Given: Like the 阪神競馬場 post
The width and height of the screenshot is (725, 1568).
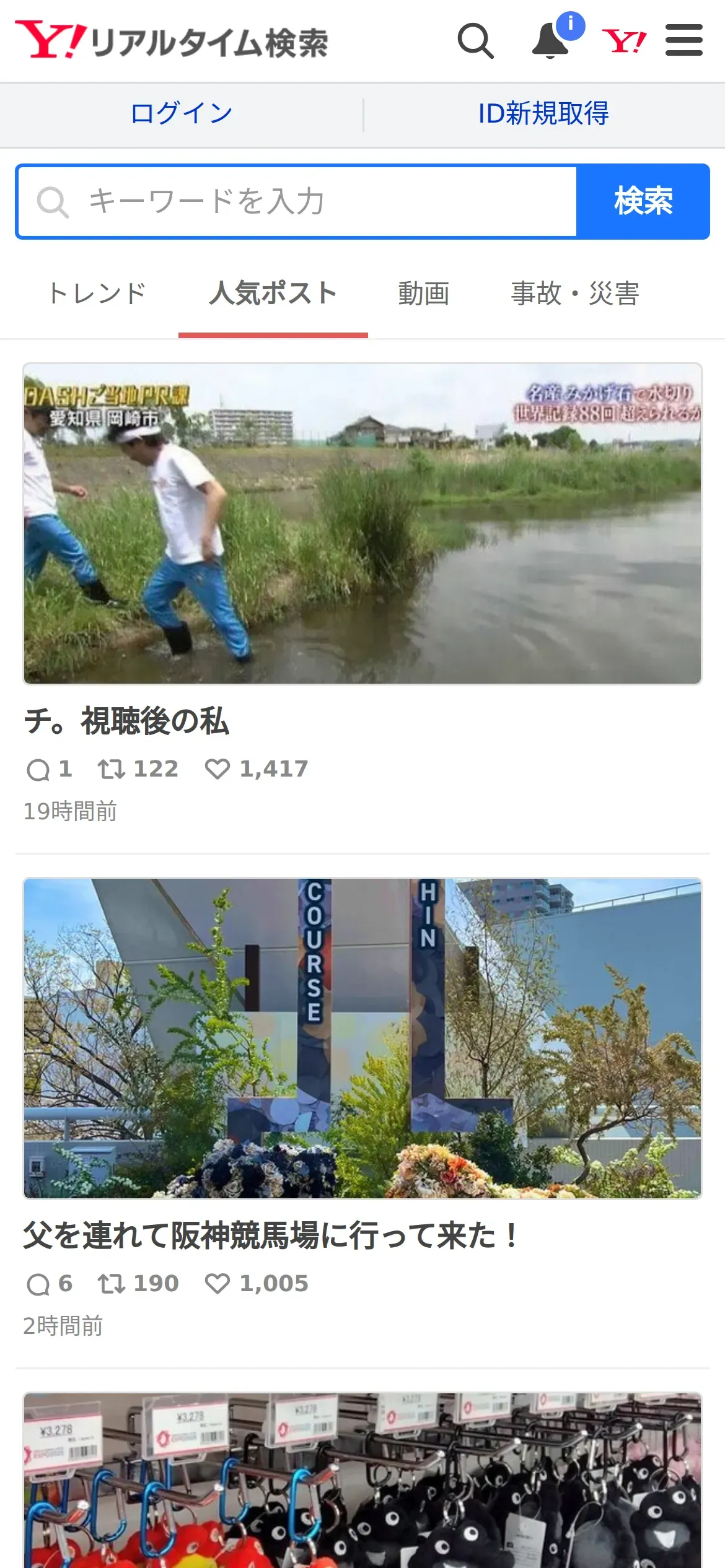Looking at the screenshot, I should [217, 1284].
